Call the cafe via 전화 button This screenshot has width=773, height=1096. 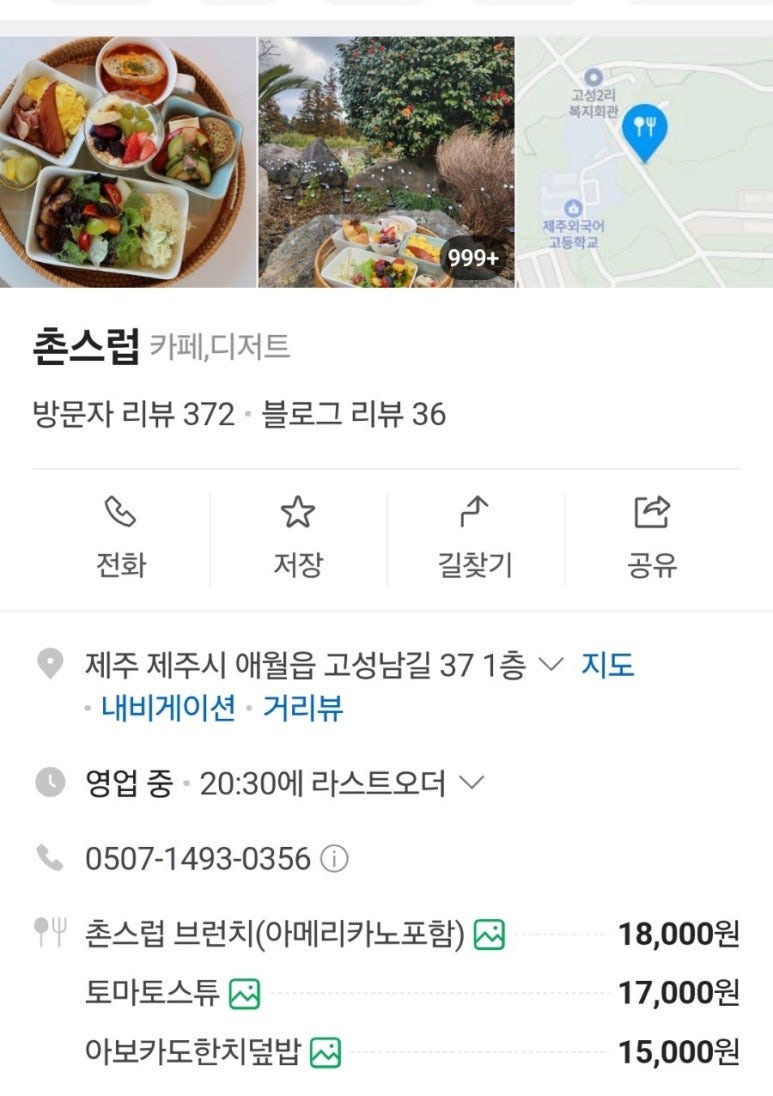pos(121,538)
